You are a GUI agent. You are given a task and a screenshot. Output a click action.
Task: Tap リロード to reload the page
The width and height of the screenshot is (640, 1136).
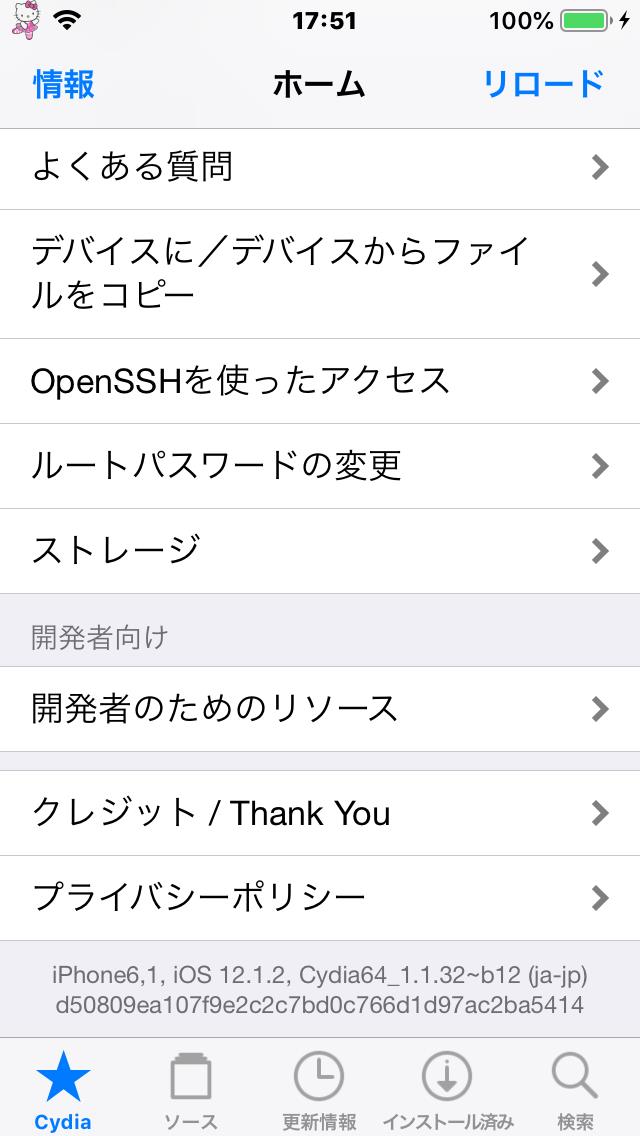pos(543,84)
